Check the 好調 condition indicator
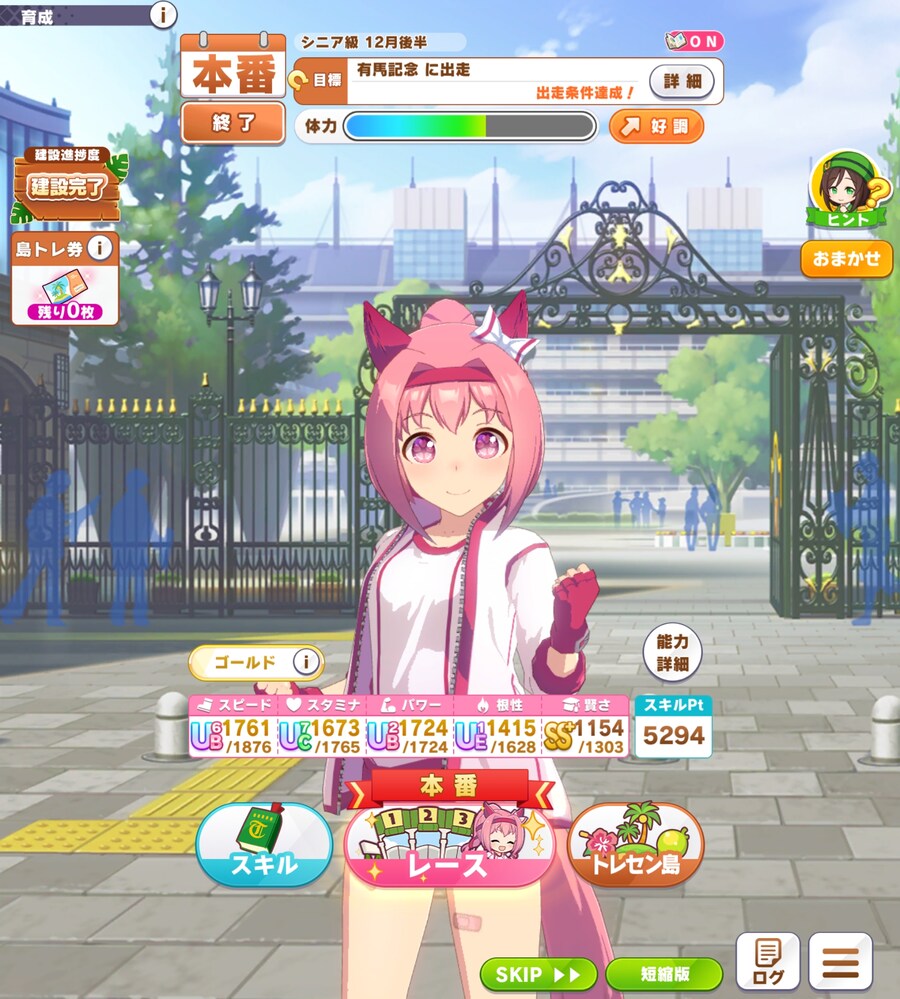Image resolution: width=900 pixels, height=999 pixels. click(656, 126)
